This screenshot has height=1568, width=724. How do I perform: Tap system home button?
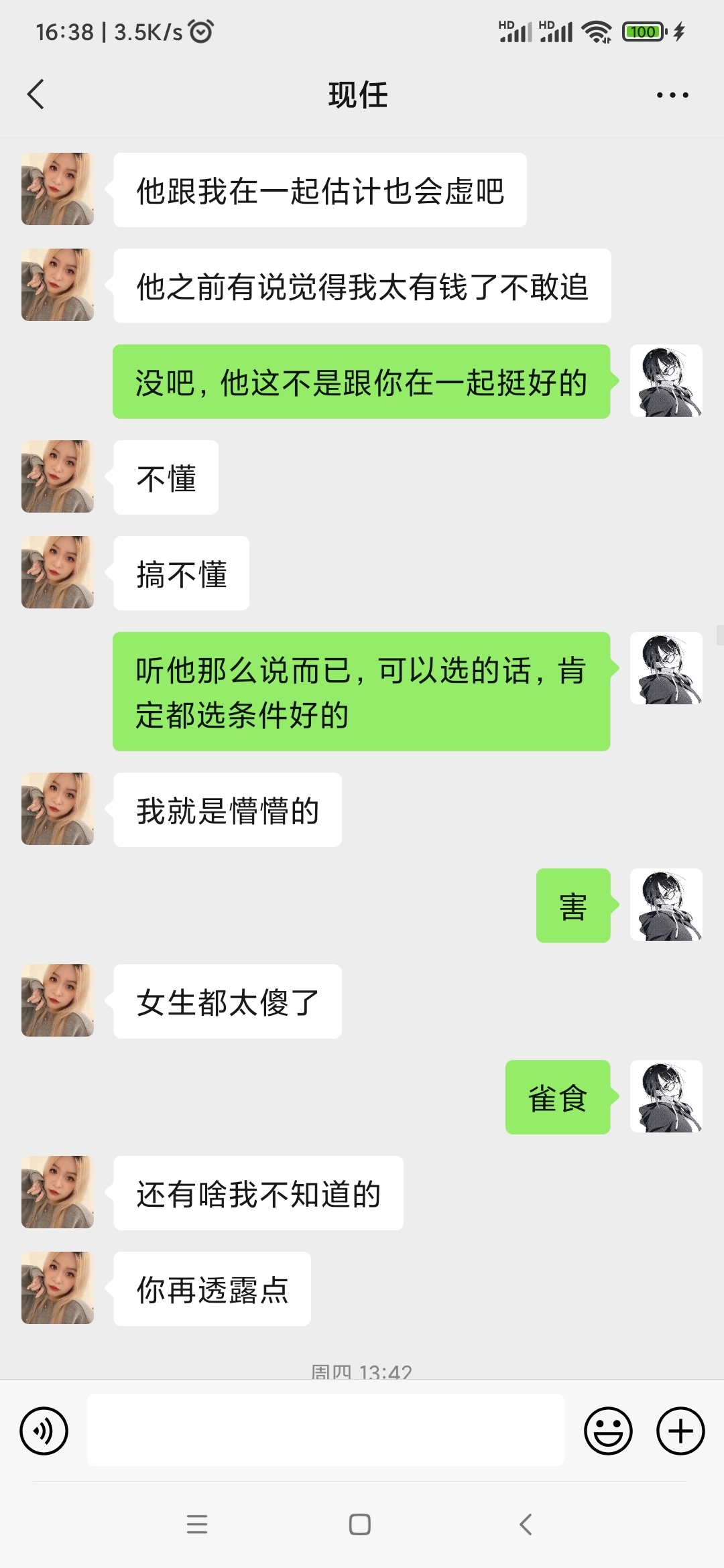point(360,1524)
